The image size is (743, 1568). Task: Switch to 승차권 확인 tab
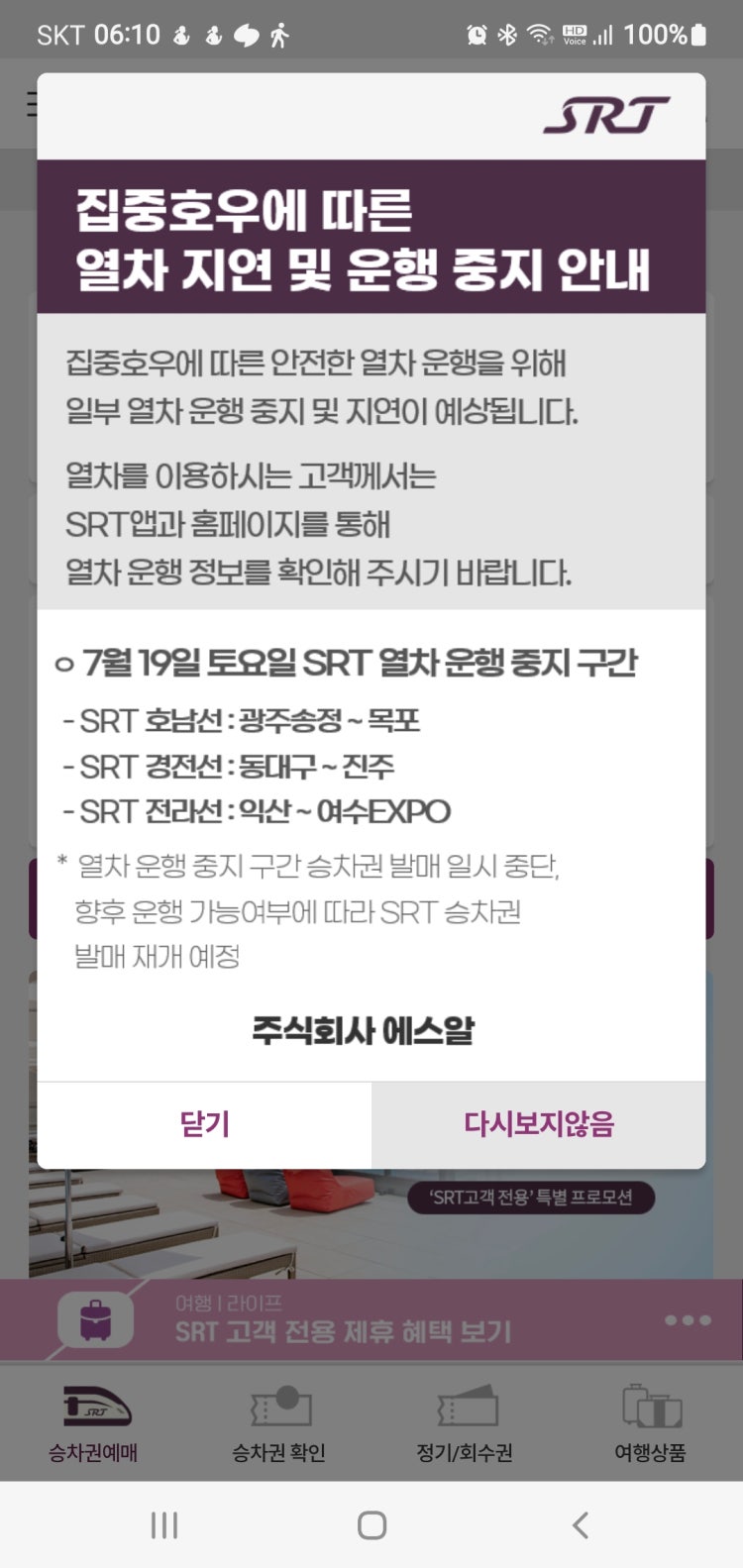coord(278,1423)
